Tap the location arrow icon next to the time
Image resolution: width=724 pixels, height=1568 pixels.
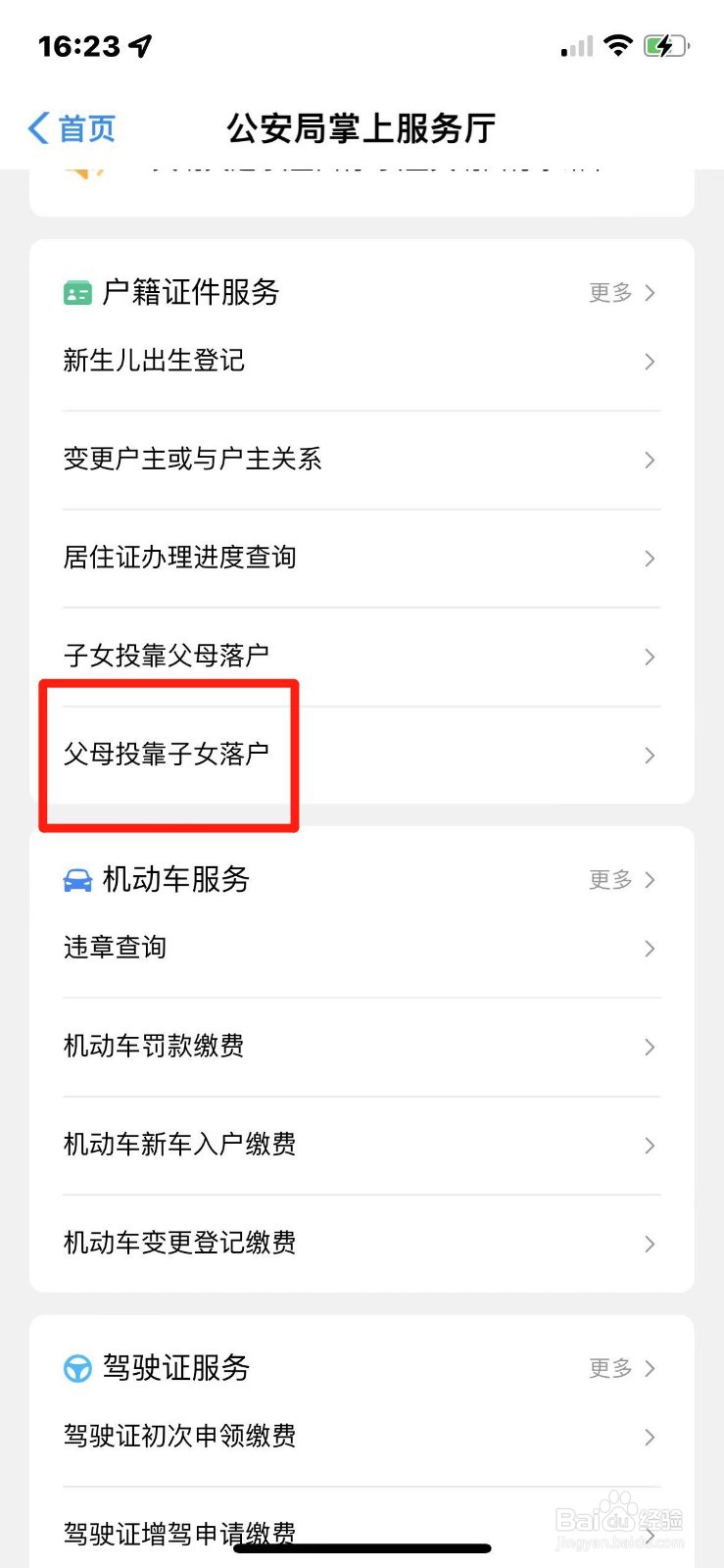140,44
